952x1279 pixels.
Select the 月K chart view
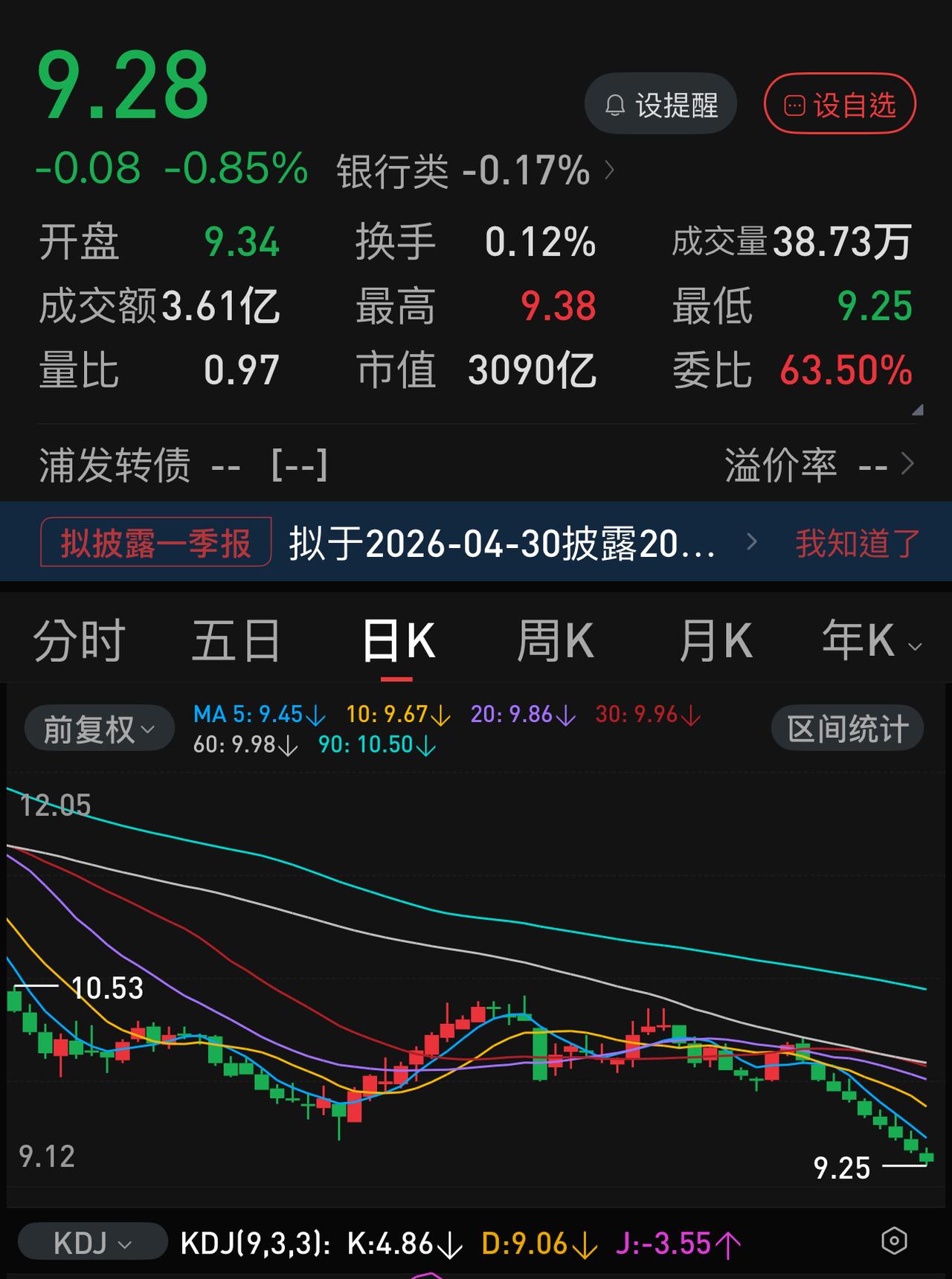(x=715, y=639)
